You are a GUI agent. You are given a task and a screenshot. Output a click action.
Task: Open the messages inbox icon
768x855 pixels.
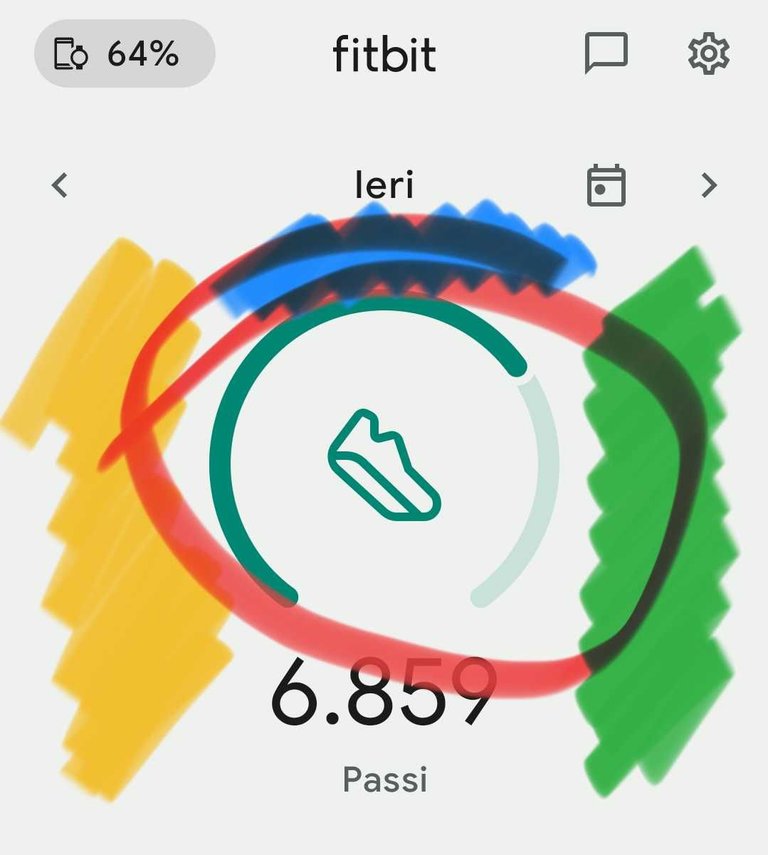(605, 54)
